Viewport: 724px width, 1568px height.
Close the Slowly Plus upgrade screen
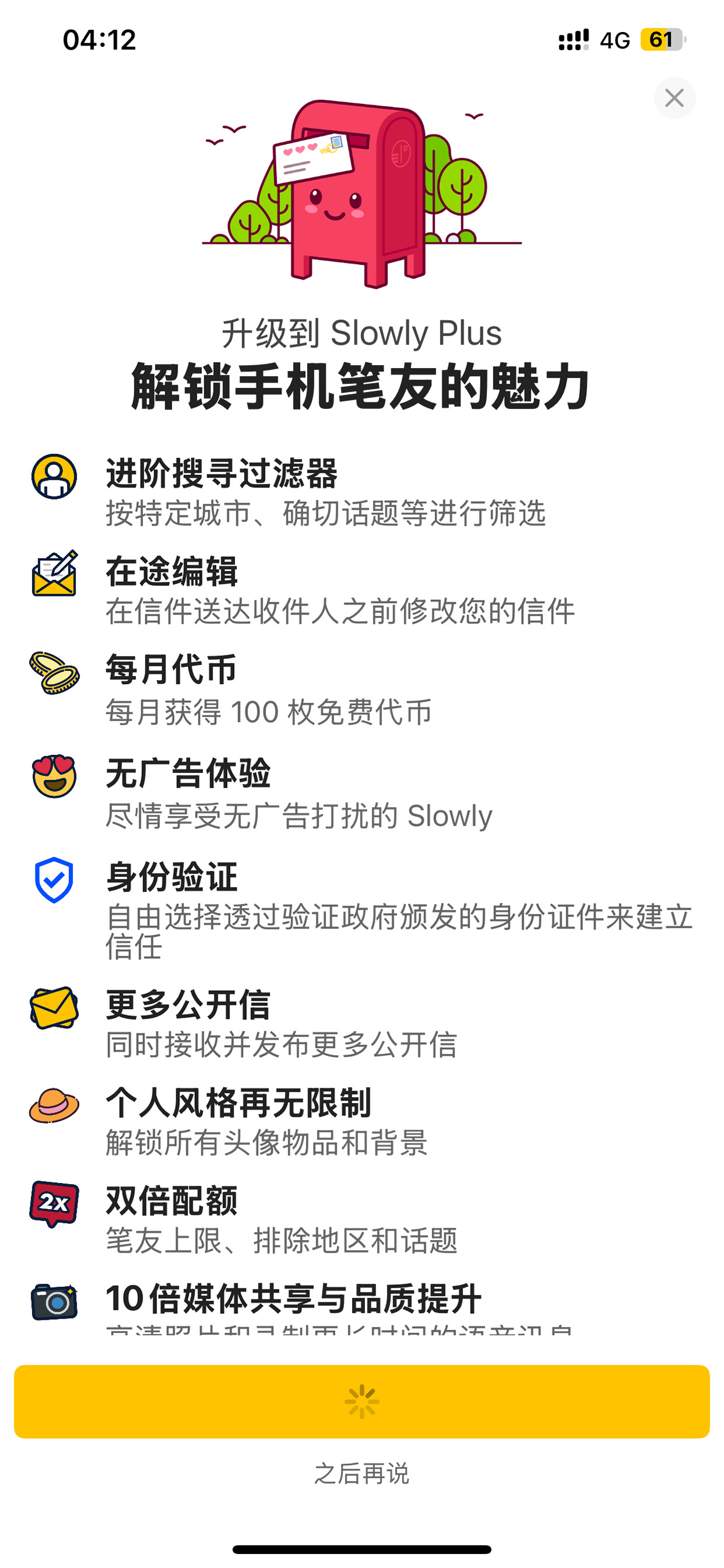pos(674,98)
